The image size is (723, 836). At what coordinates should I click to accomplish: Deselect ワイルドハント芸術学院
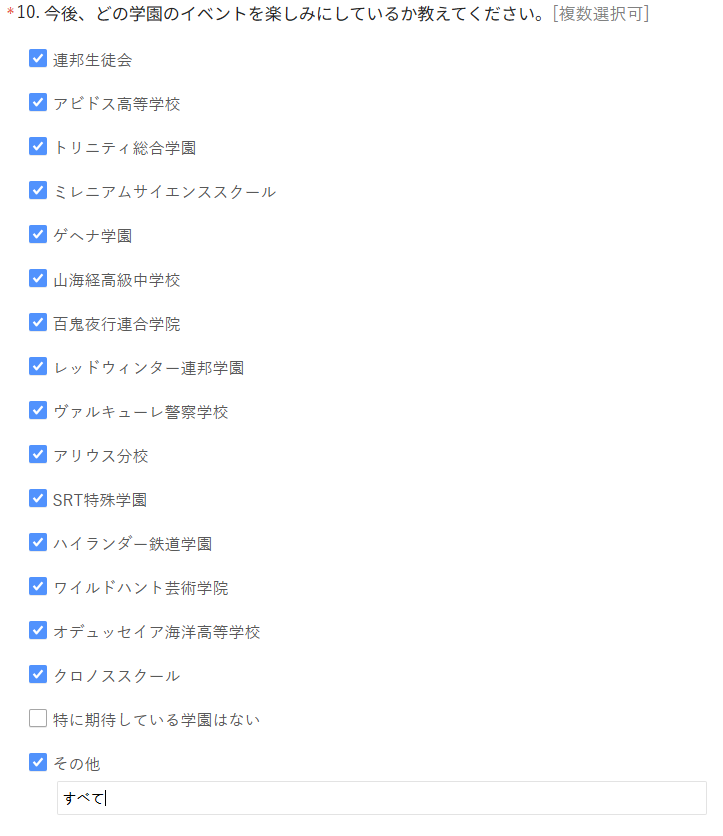click(38, 587)
